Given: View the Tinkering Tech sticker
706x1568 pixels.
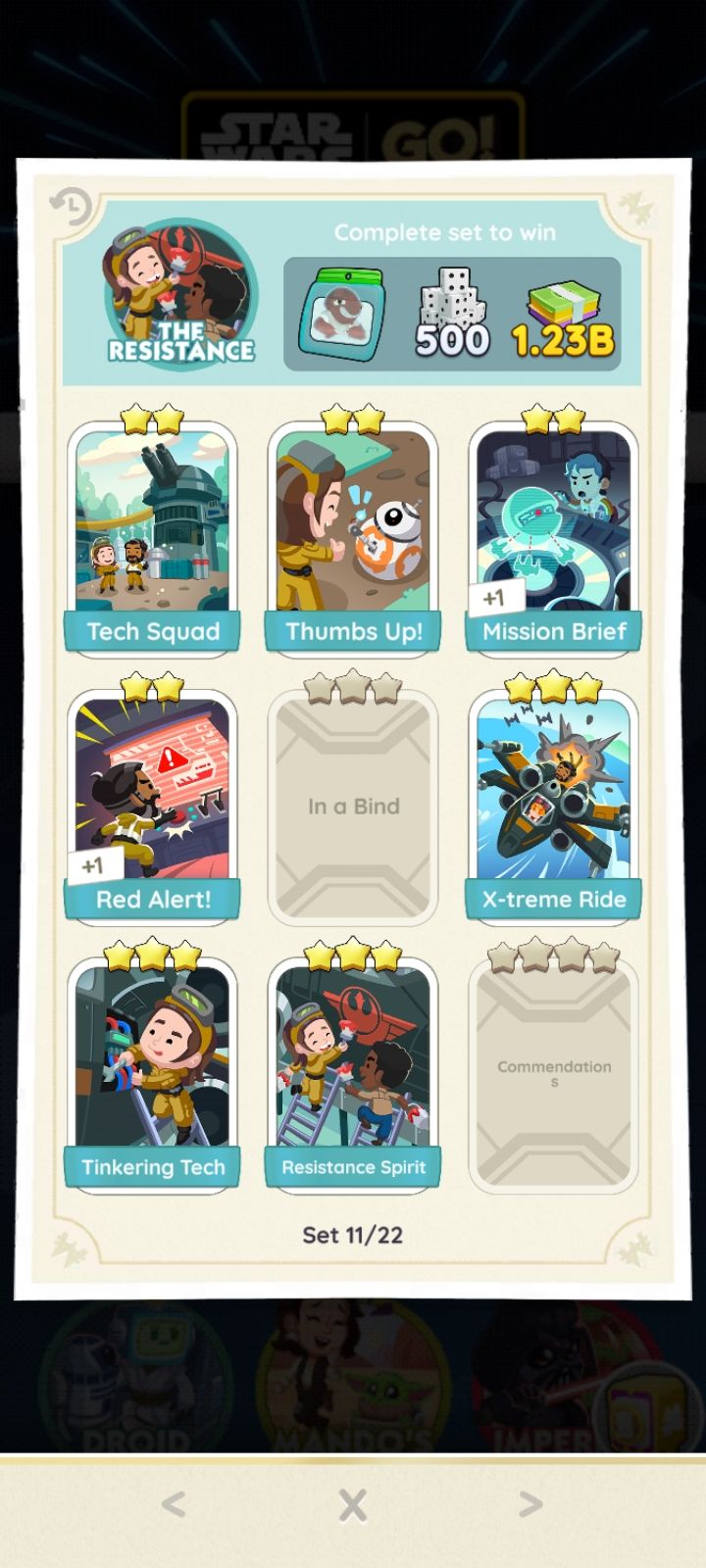Looking at the screenshot, I should 152,1073.
